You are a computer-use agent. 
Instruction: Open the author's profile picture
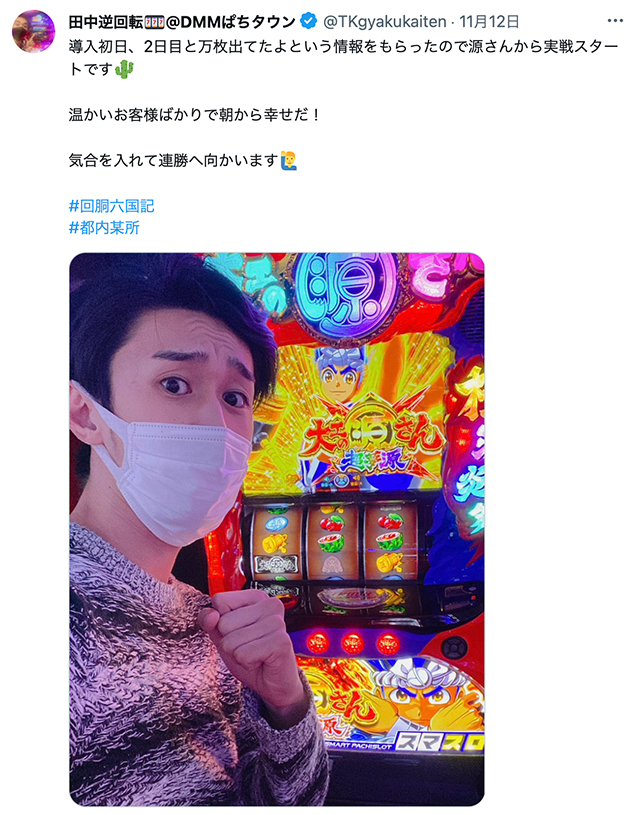tap(33, 32)
